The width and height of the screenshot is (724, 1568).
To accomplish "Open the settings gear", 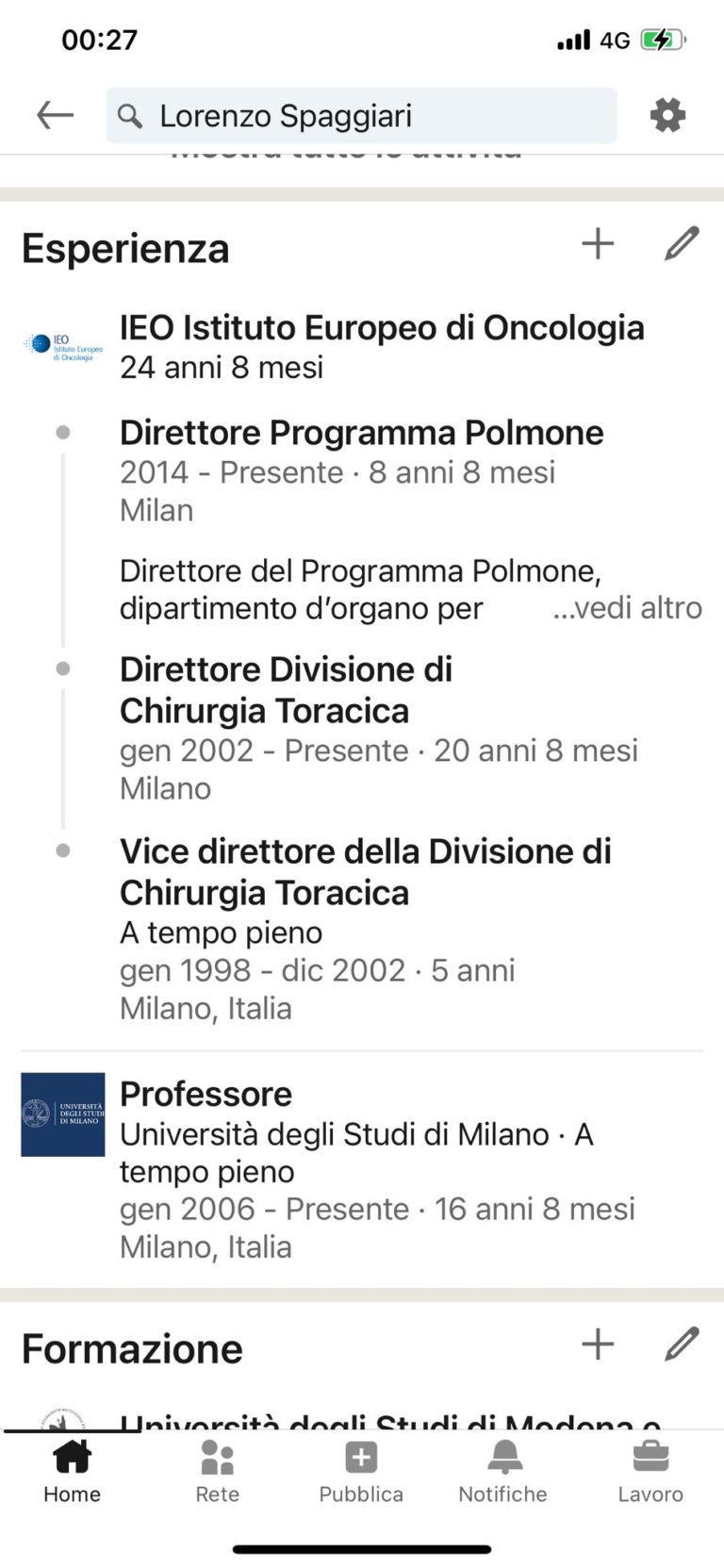I will 667,115.
